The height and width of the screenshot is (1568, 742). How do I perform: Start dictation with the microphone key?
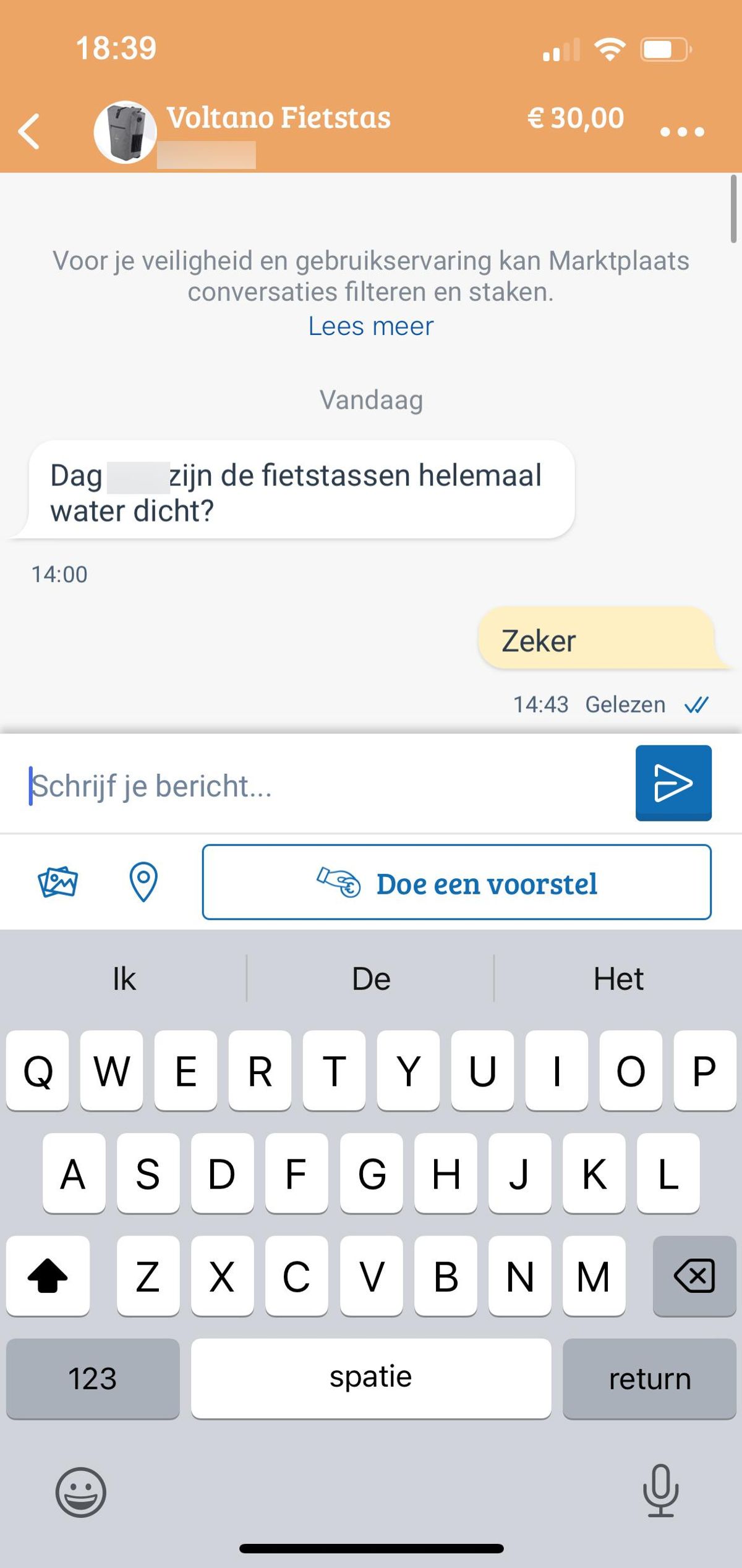tap(660, 1491)
